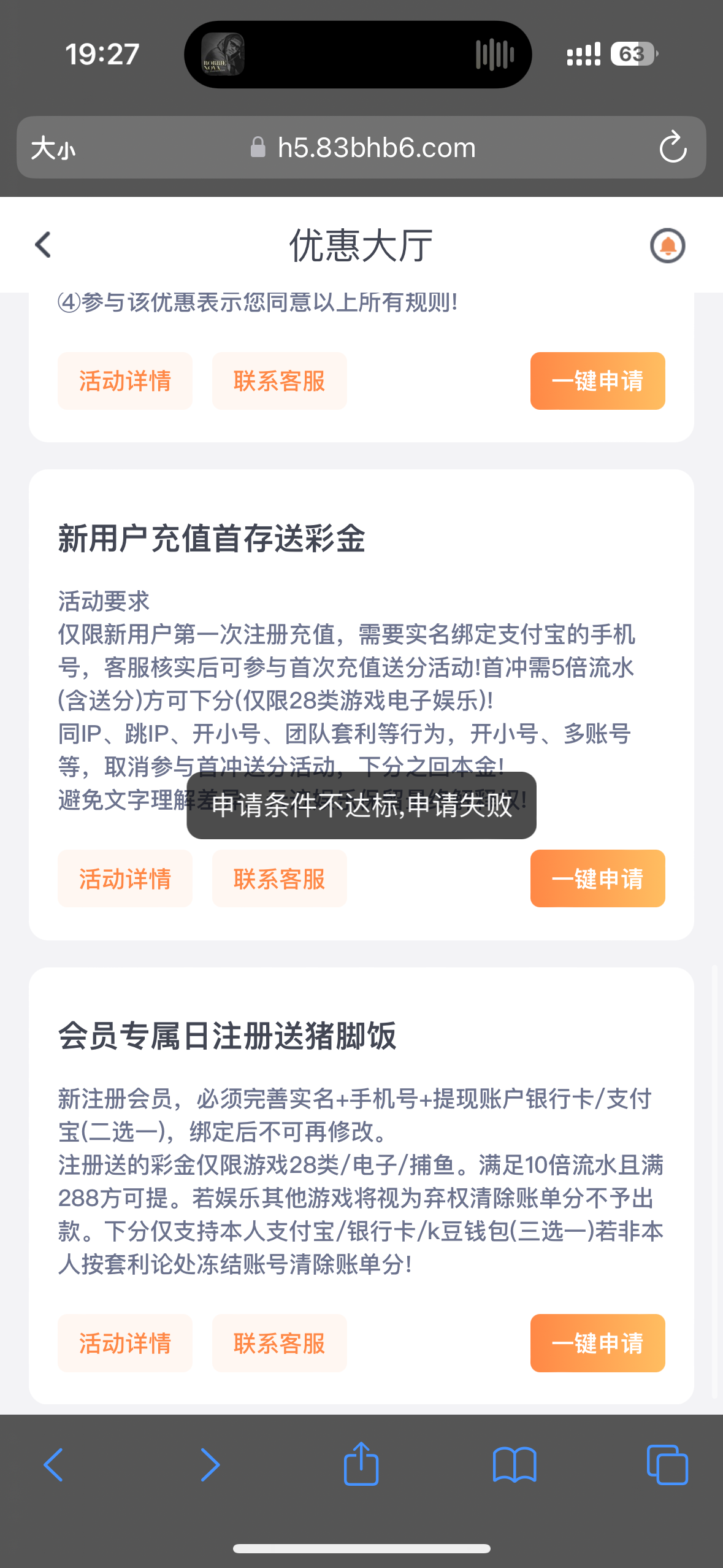Screen dimensions: 723x1568
Task: Go to the previous page in Safari
Action: pos(53,1465)
